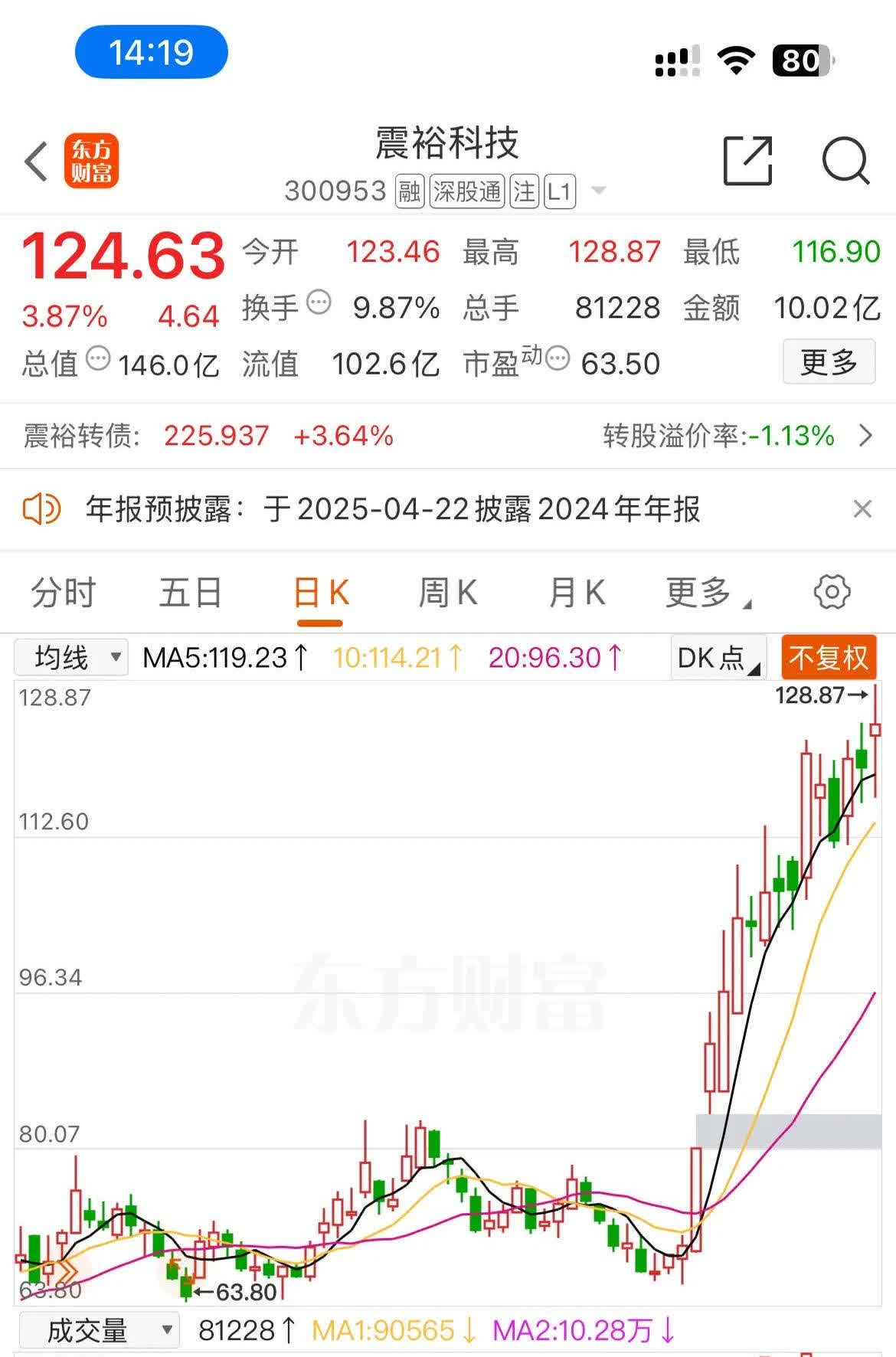Open the 均线 indicator dropdown
This screenshot has height=1357, width=896.
[70, 656]
